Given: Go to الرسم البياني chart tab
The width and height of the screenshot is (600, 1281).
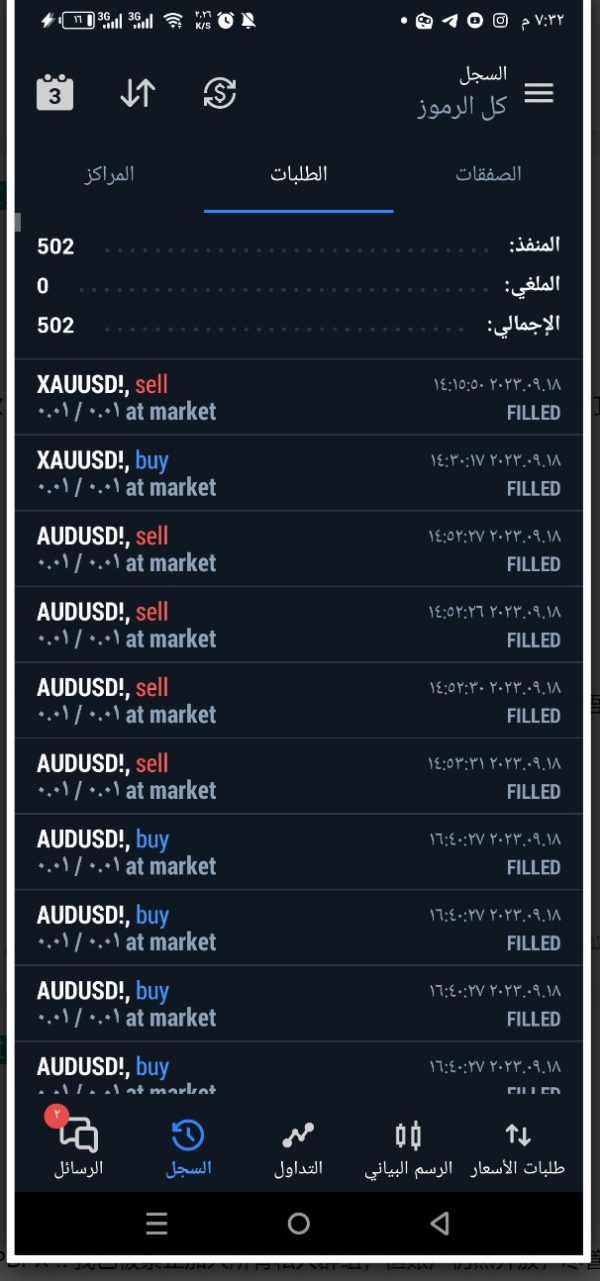Looking at the screenshot, I should tap(408, 1148).
